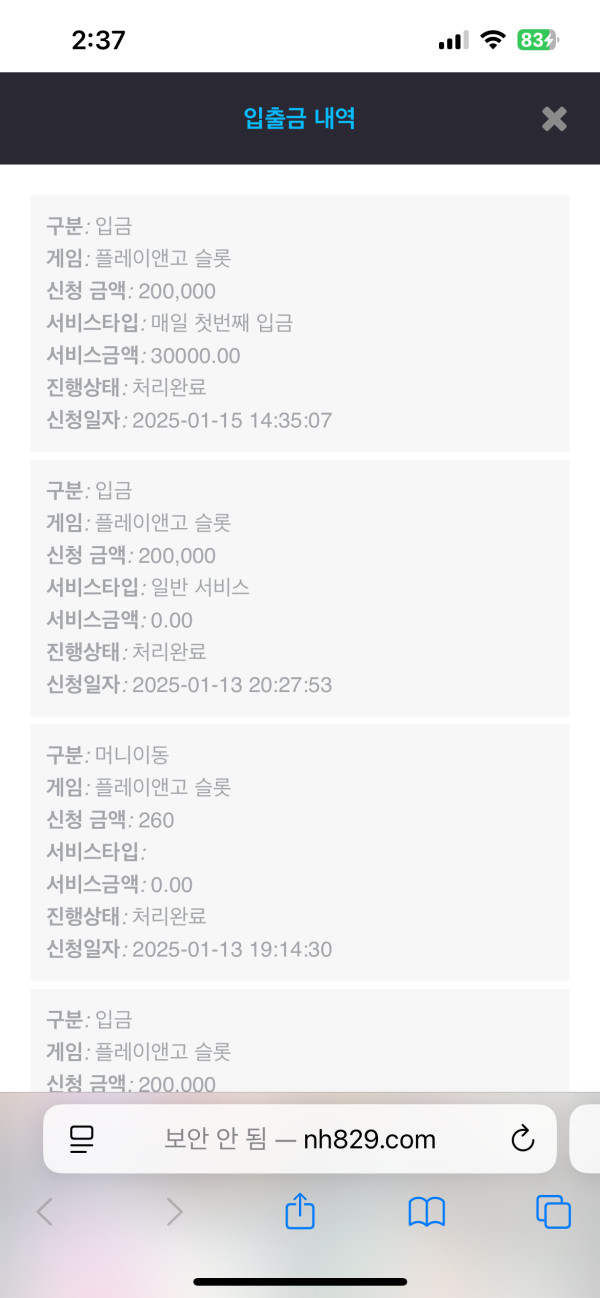Share this page from Safari toolbar
The height and width of the screenshot is (1298, 600).
[300, 1212]
